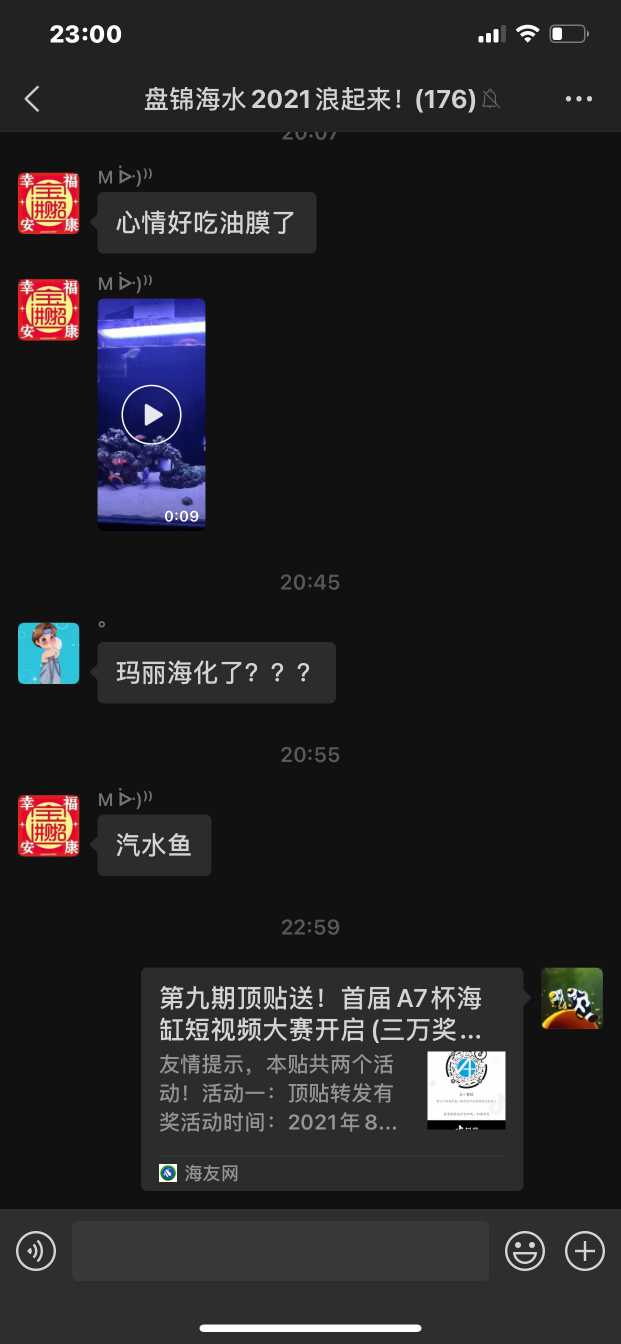The width and height of the screenshot is (621, 1344).
Task: Open my own avatar profile
Action: (572, 998)
